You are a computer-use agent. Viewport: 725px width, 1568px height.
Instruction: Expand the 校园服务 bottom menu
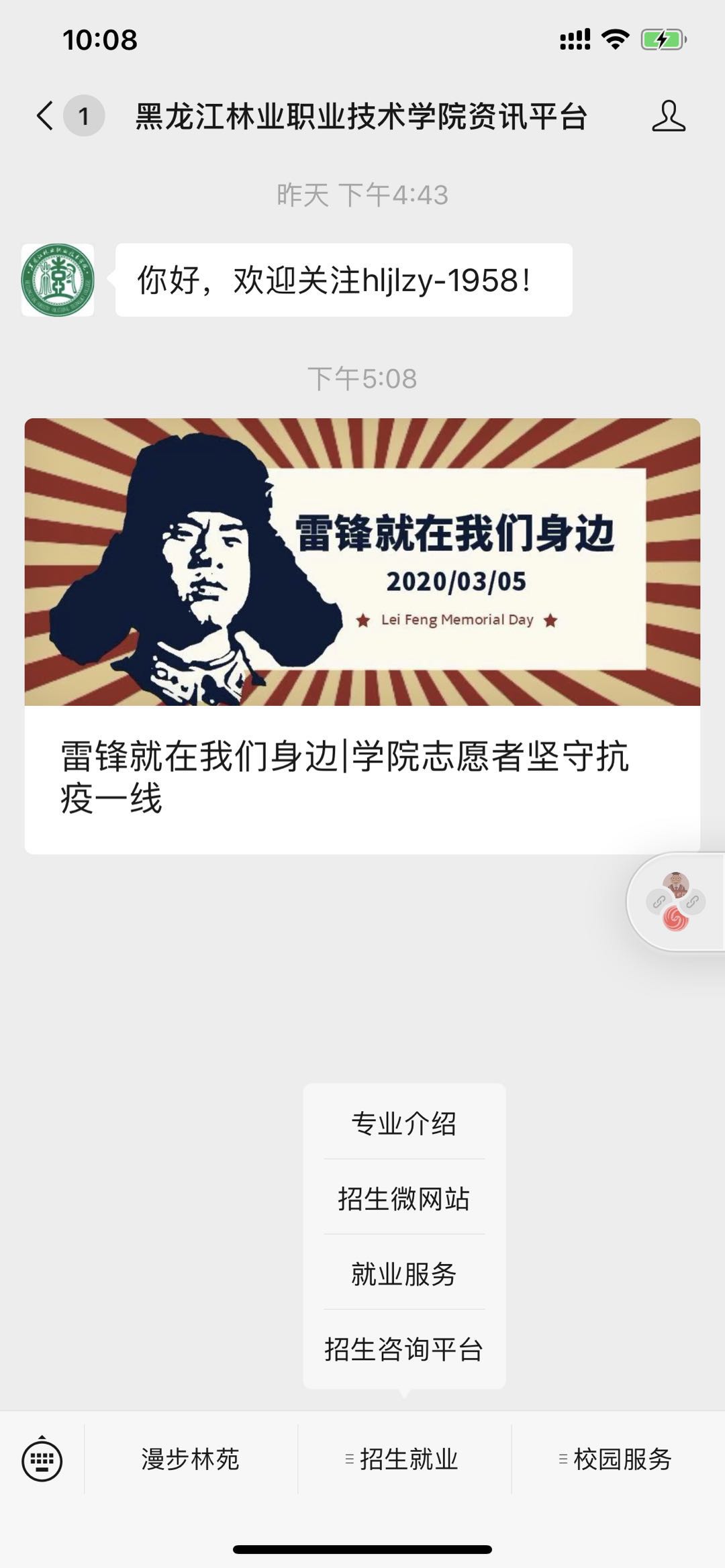[618, 1459]
